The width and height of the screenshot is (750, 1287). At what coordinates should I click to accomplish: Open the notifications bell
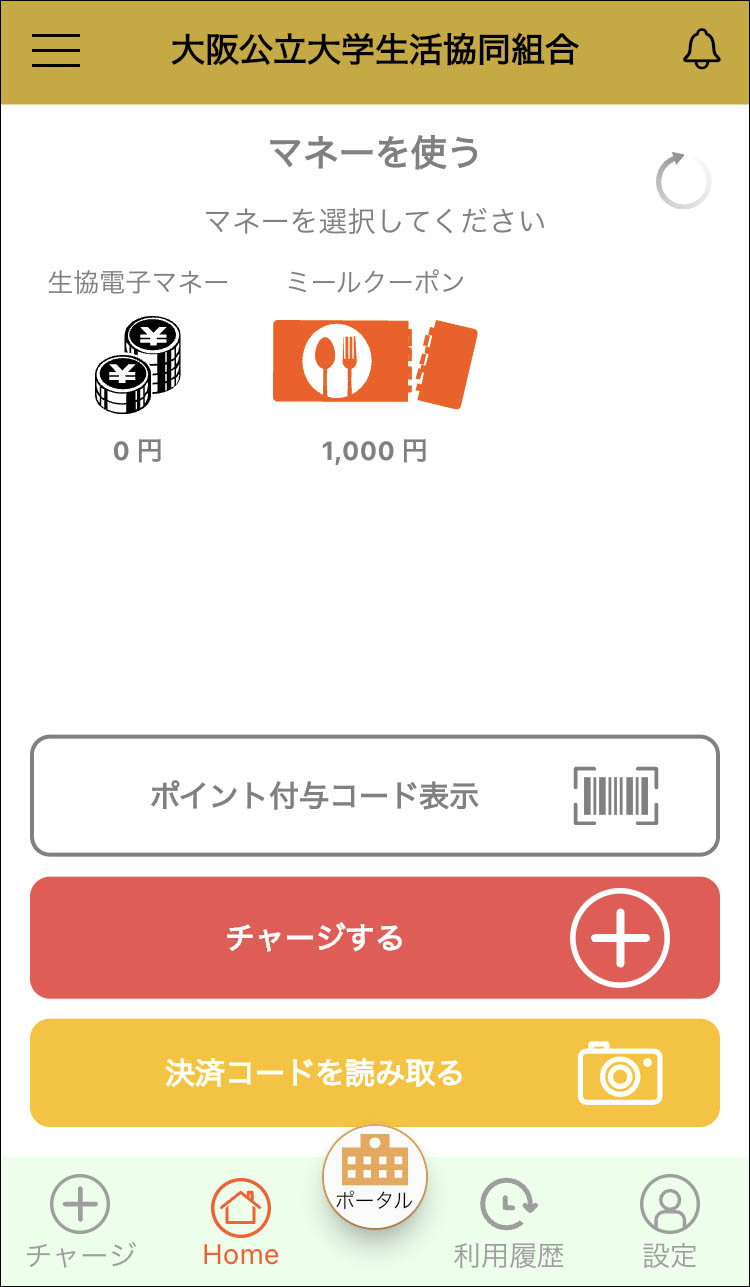point(701,50)
